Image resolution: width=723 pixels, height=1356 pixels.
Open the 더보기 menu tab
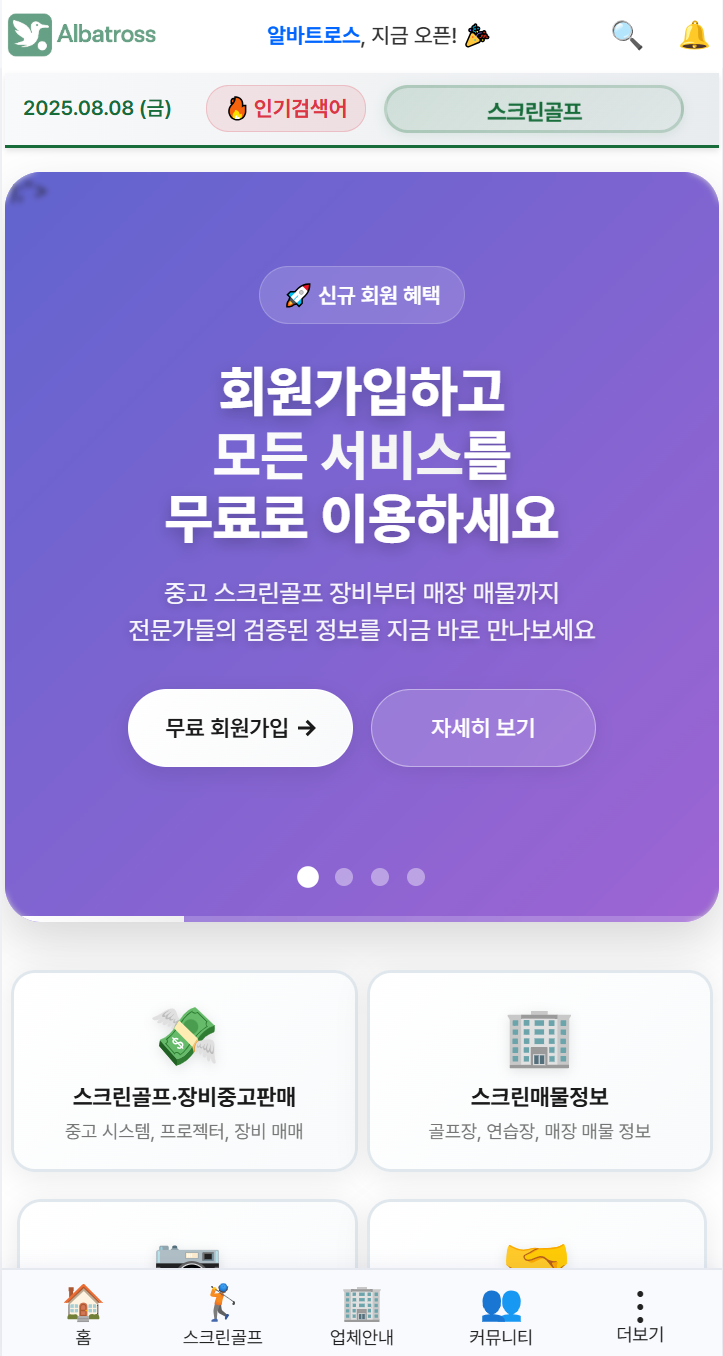click(640, 1315)
